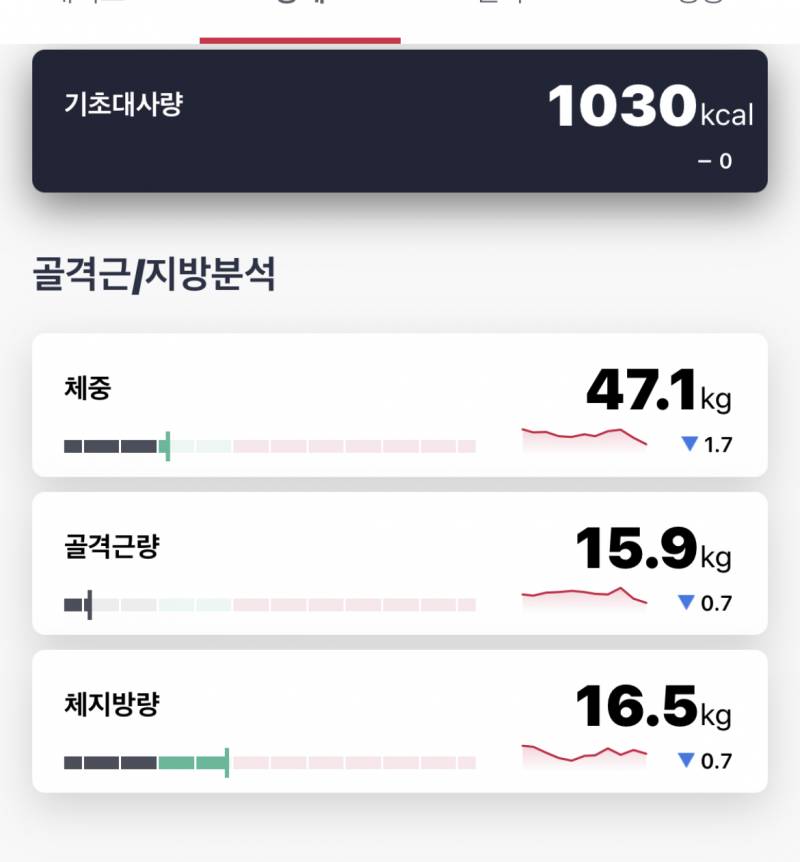Tap the 기초대사량 dark summary card

click(400, 120)
